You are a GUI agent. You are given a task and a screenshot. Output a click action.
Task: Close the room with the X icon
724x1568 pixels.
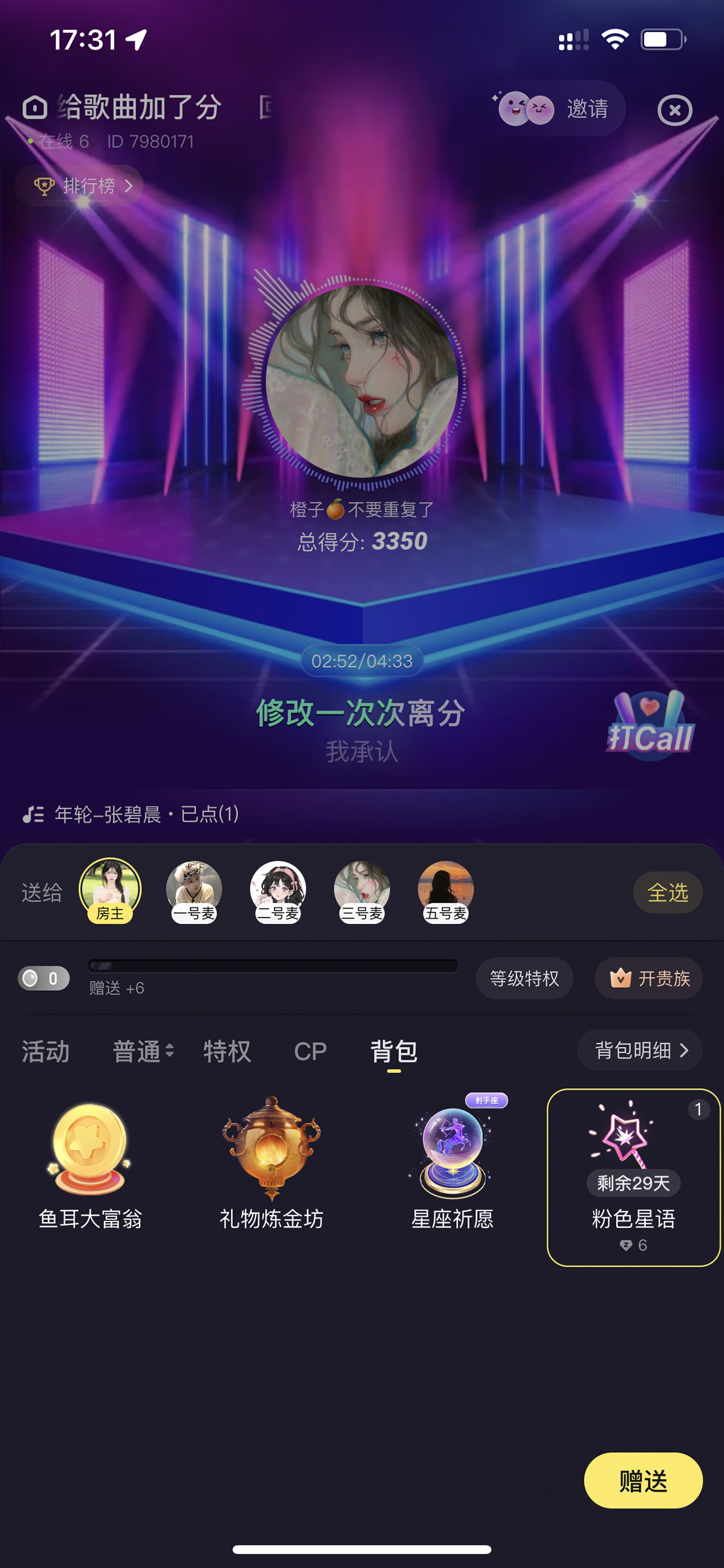[x=675, y=110]
